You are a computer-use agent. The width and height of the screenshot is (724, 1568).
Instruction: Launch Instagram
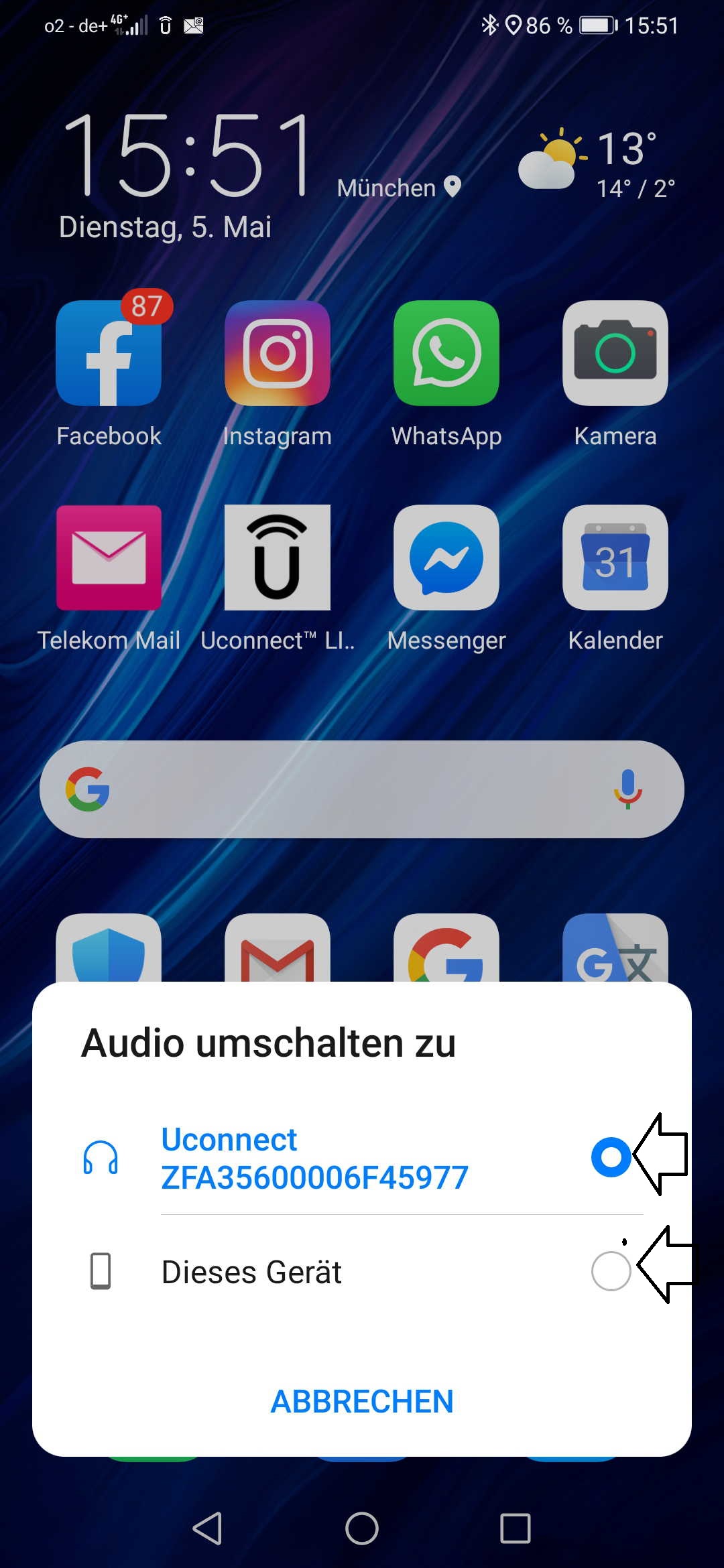point(278,354)
